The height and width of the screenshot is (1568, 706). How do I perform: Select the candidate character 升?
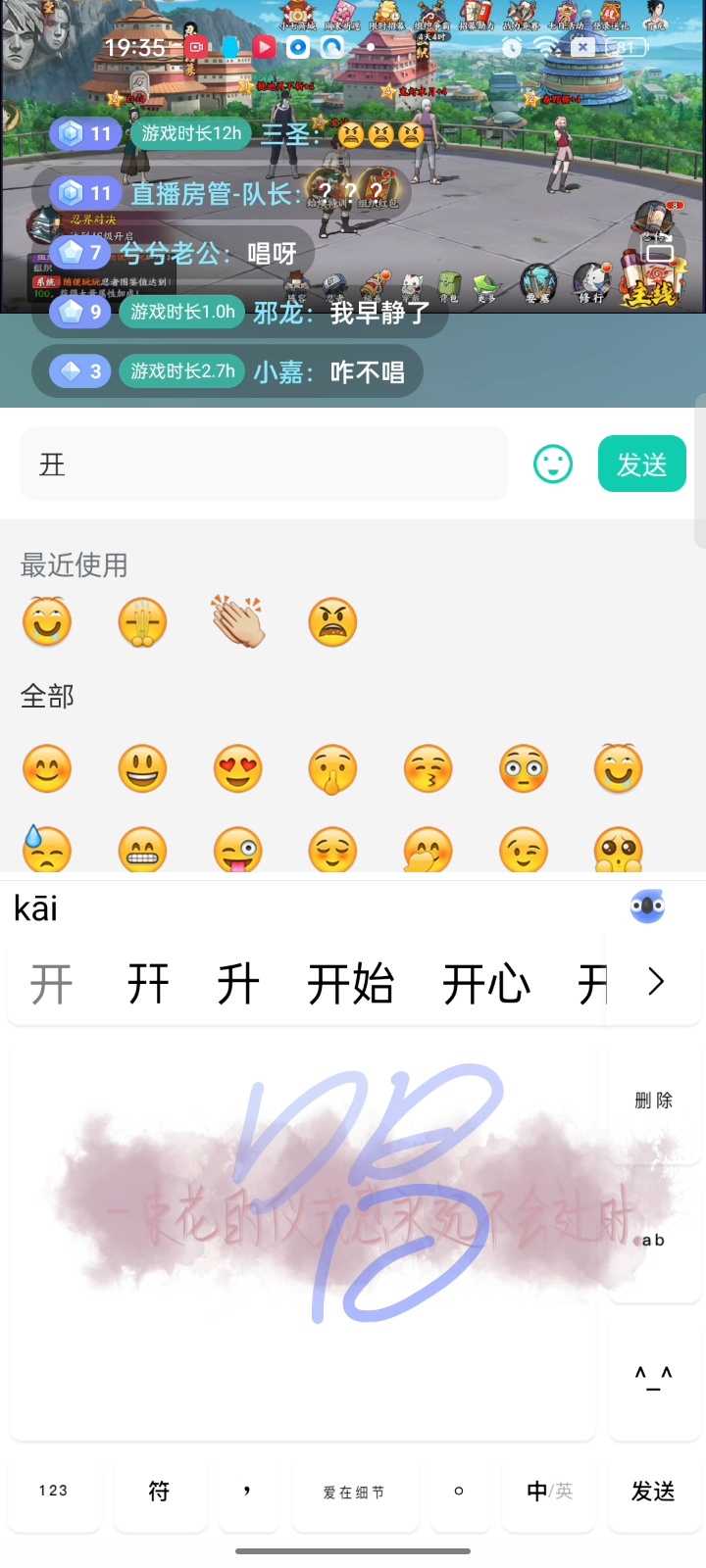click(238, 983)
